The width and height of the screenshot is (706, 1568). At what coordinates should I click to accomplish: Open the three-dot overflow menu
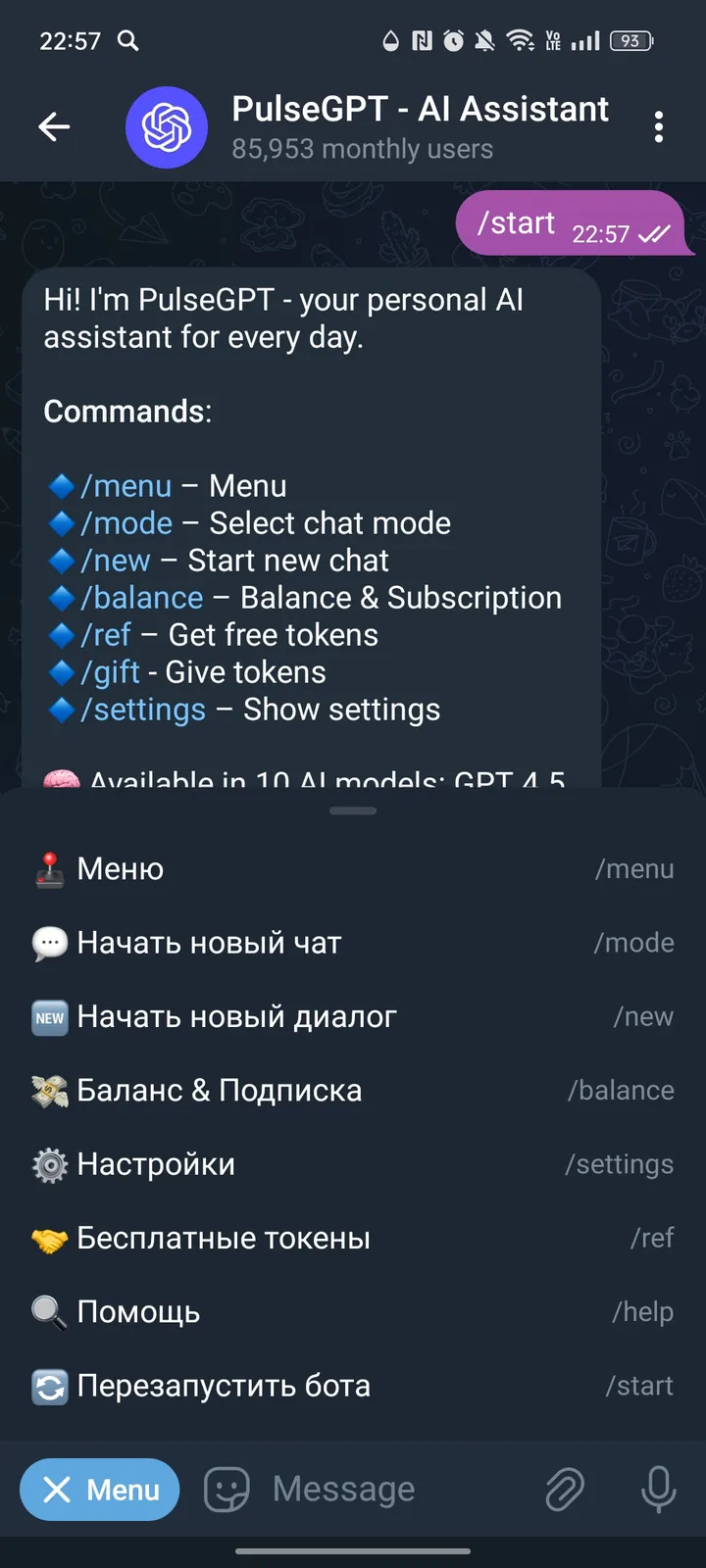click(x=659, y=127)
